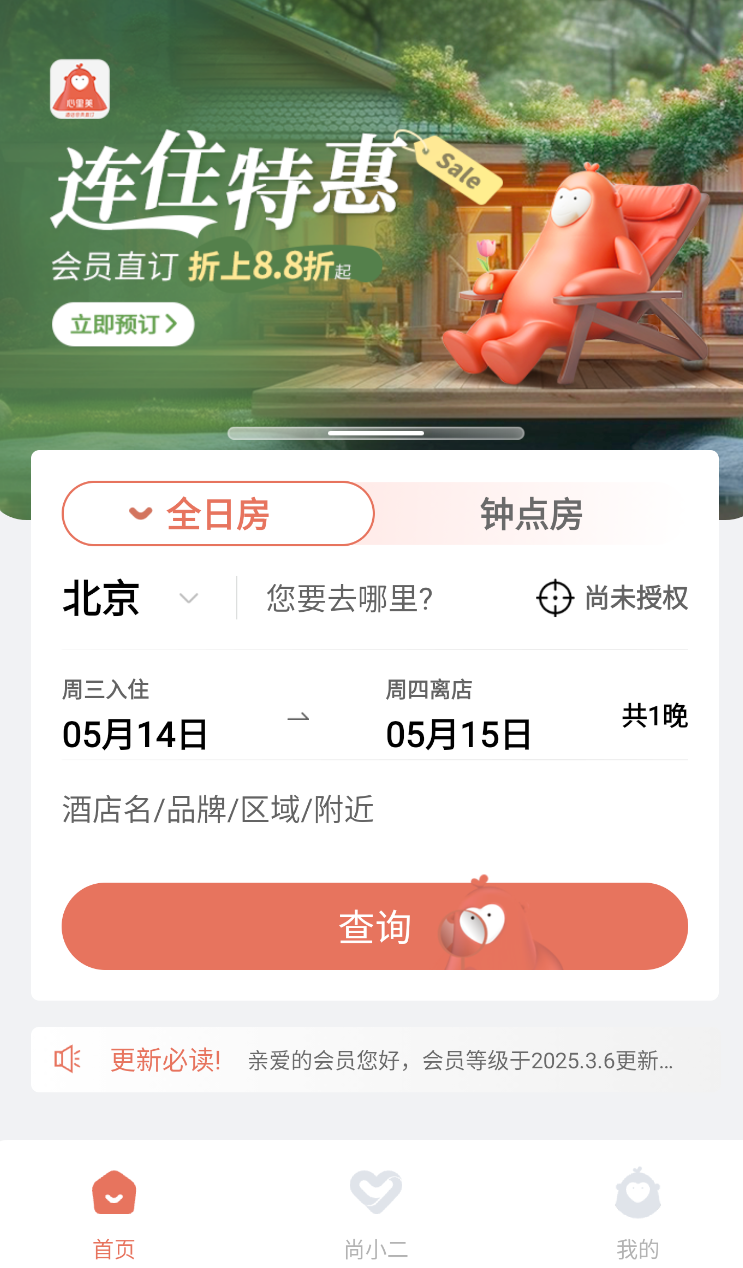Screen dimensions: 743x1268
Task: Open the 北京 city dropdown
Action: [x=131, y=599]
